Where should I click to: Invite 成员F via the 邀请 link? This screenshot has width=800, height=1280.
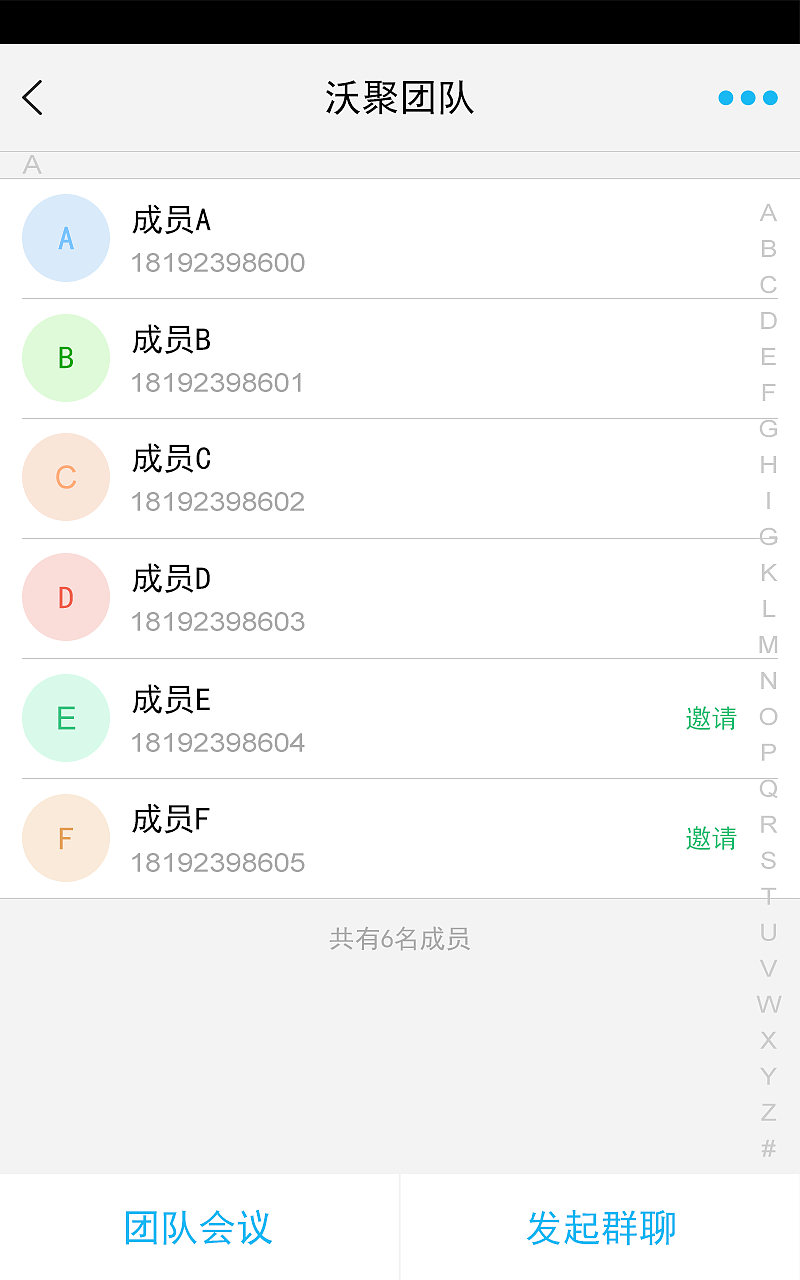[711, 839]
